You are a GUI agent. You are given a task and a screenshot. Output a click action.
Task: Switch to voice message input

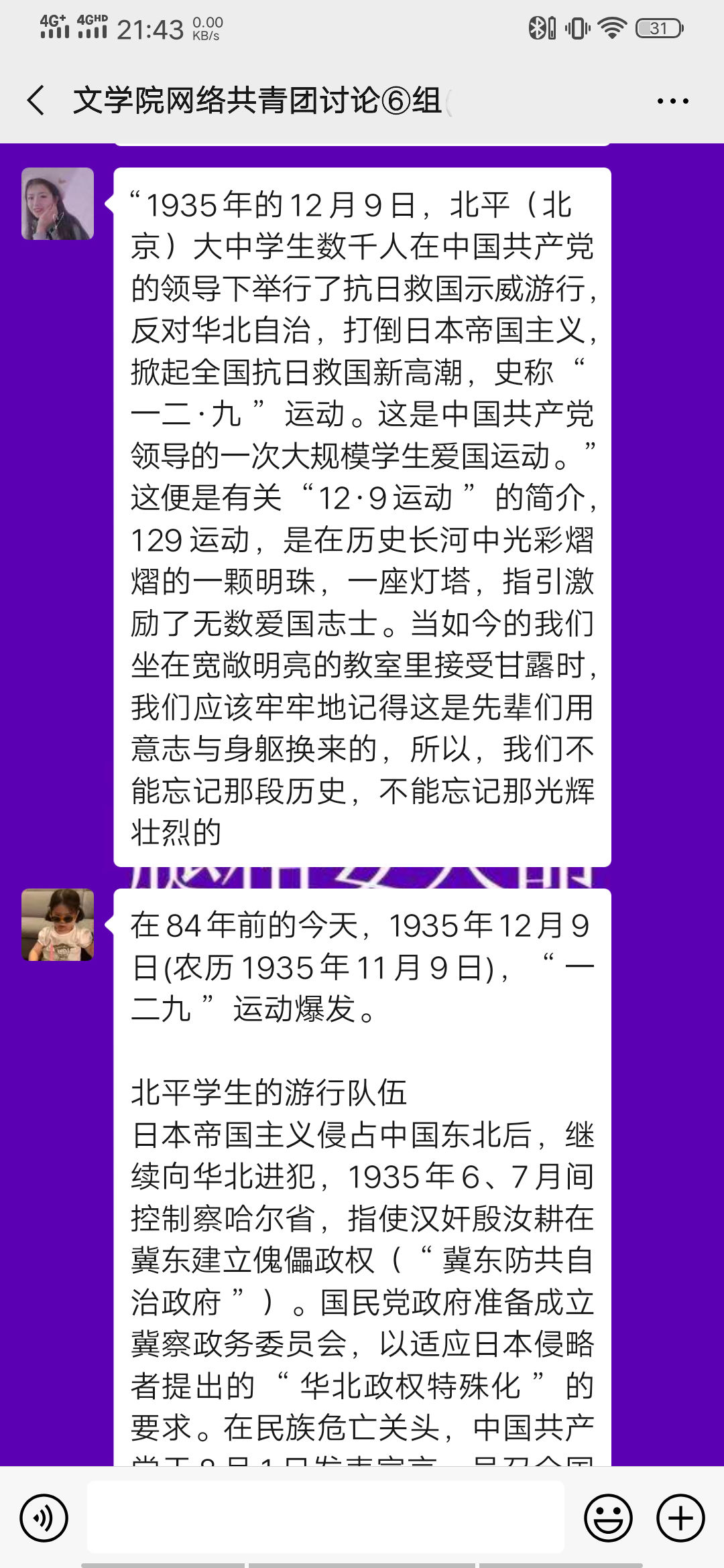pos(44,1518)
